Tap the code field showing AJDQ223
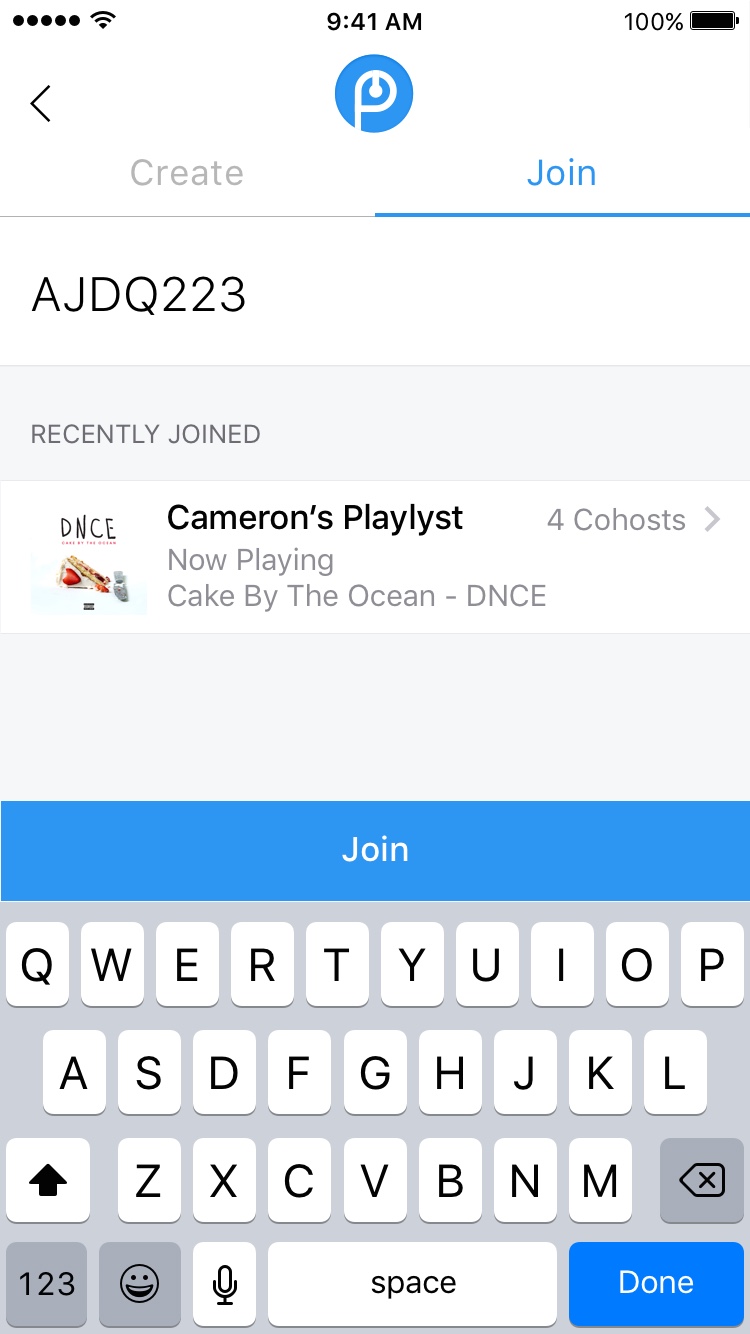 click(375, 294)
